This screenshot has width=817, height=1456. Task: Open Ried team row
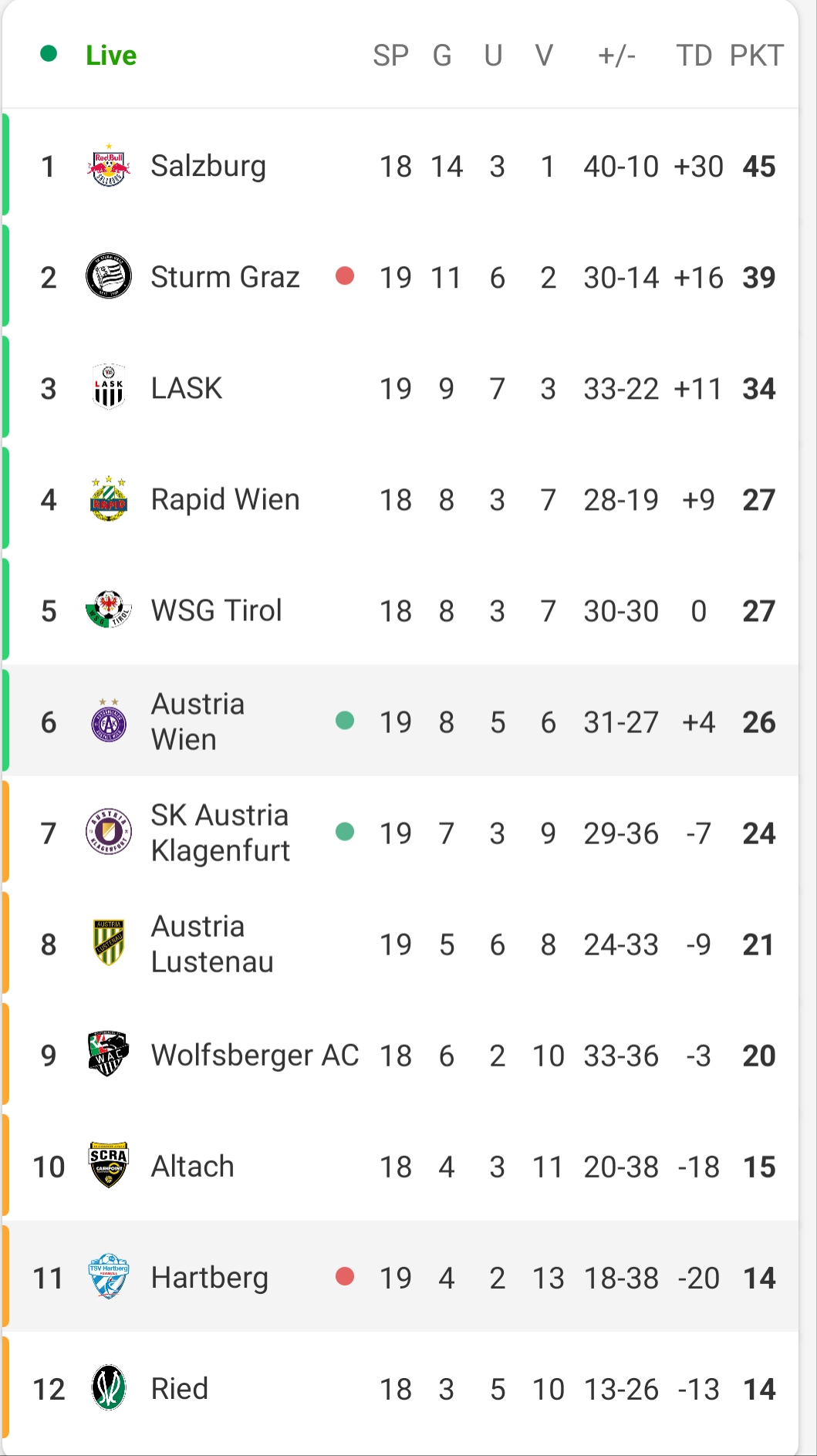pos(400,1388)
